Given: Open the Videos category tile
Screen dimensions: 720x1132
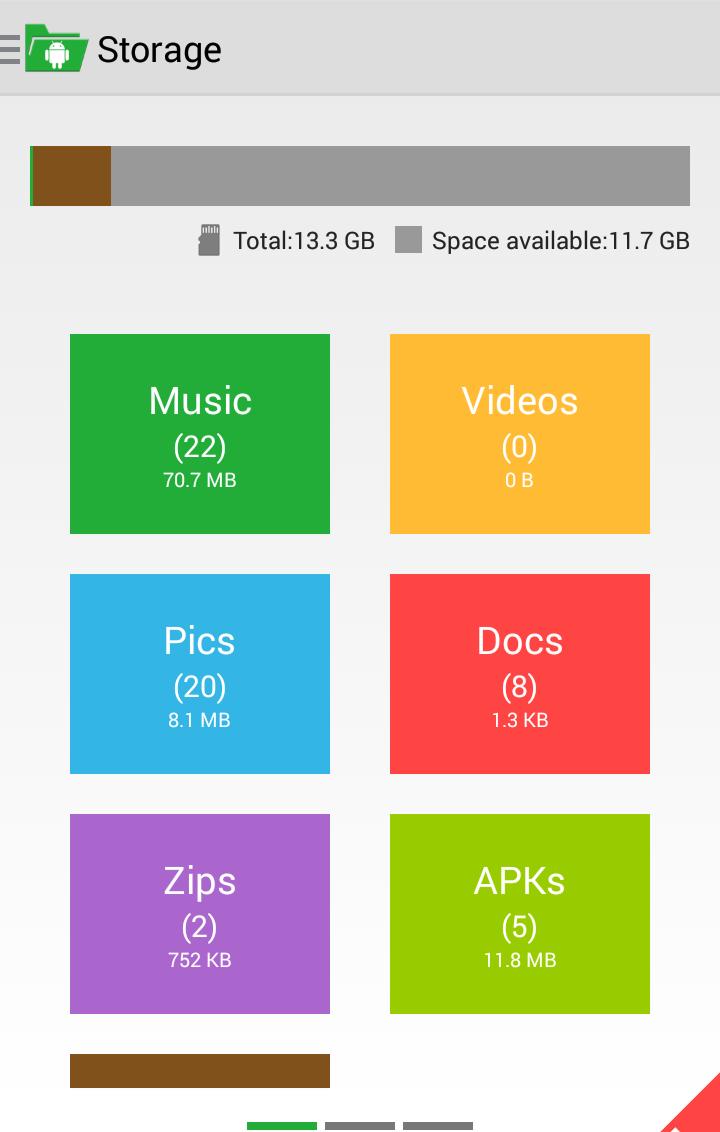Looking at the screenshot, I should 519,433.
